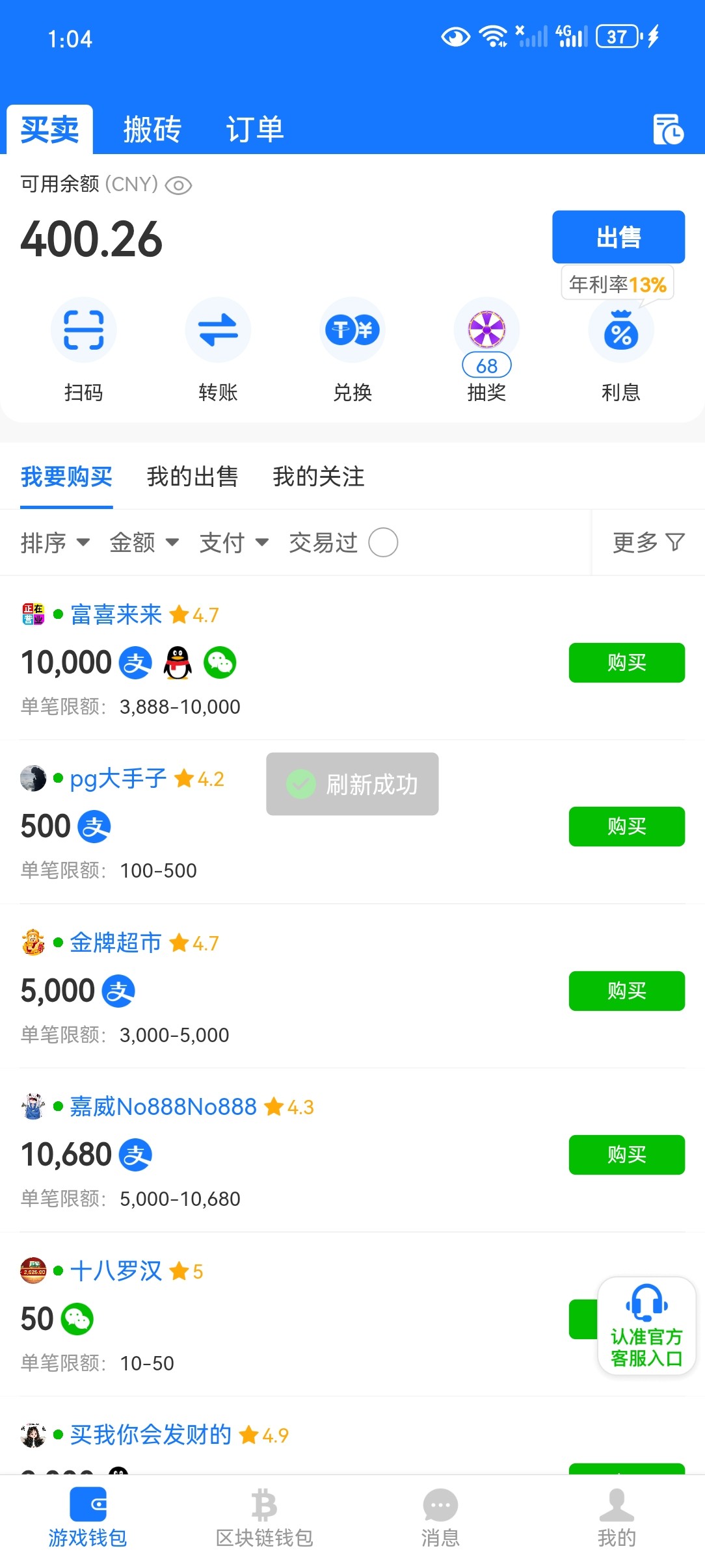Open the 抽奖 lottery wheel
The height and width of the screenshot is (1568, 705).
[486, 331]
